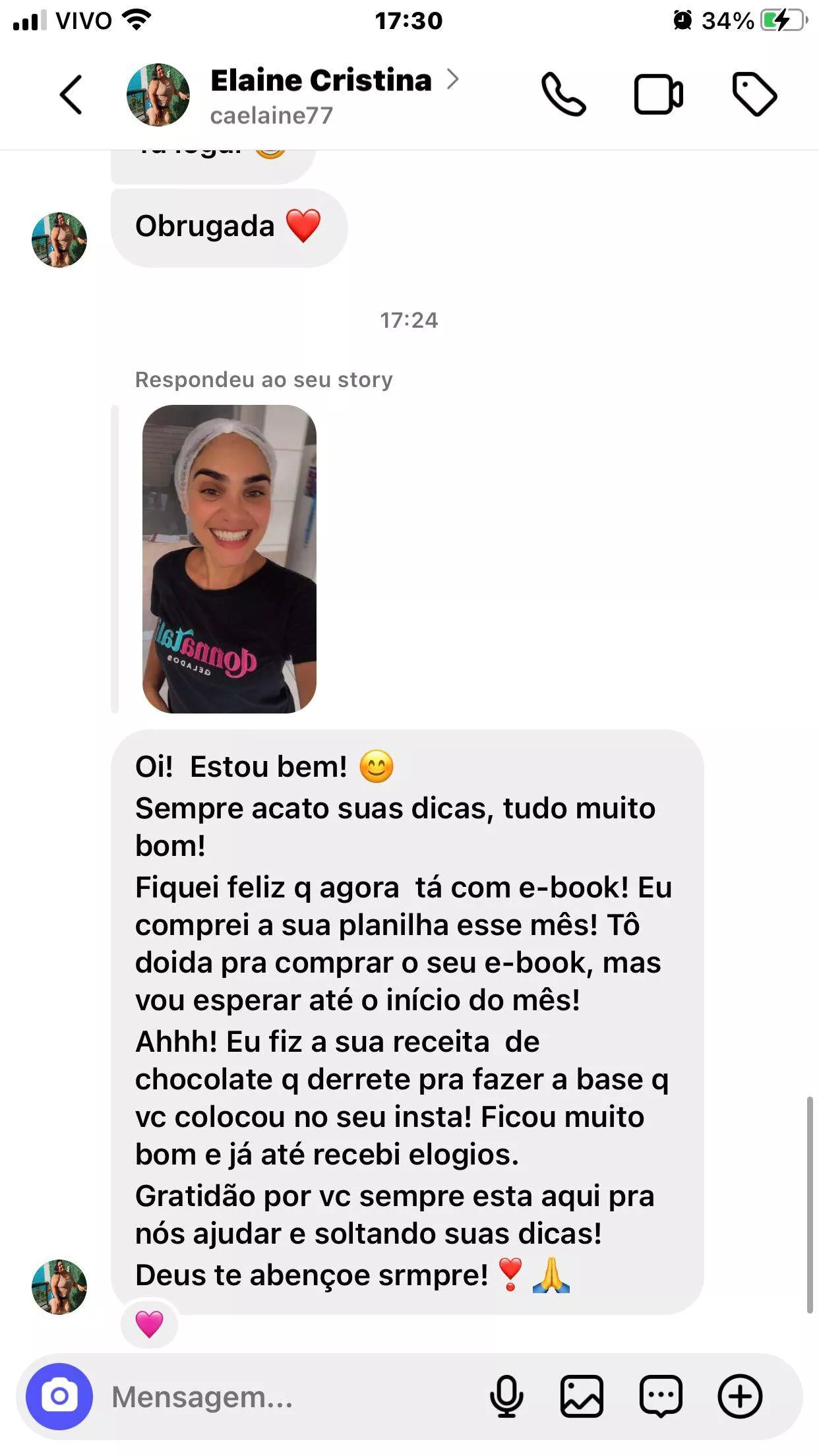Open the camera in the message bar
The width and height of the screenshot is (819, 1456).
[x=59, y=1396]
